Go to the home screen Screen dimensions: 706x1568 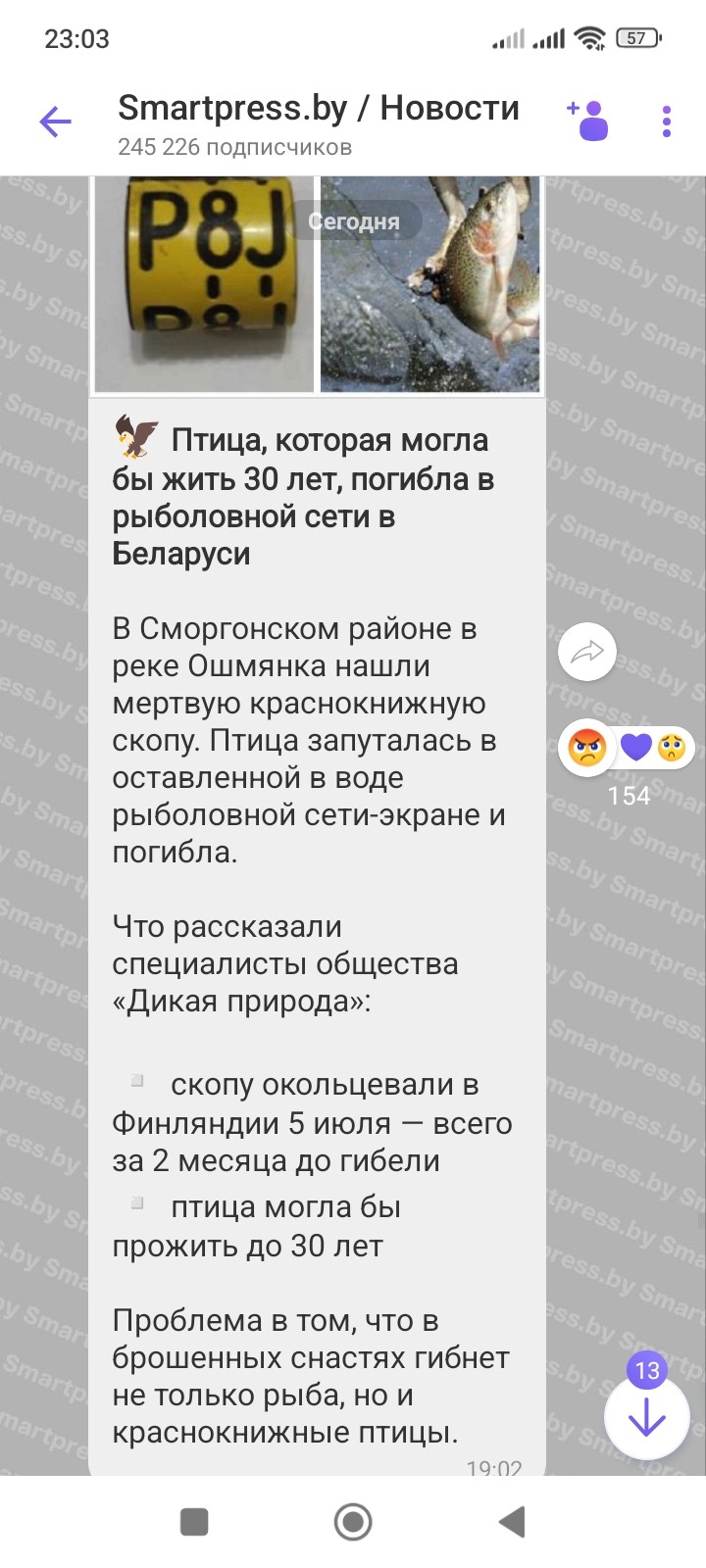pyautogui.click(x=353, y=1522)
